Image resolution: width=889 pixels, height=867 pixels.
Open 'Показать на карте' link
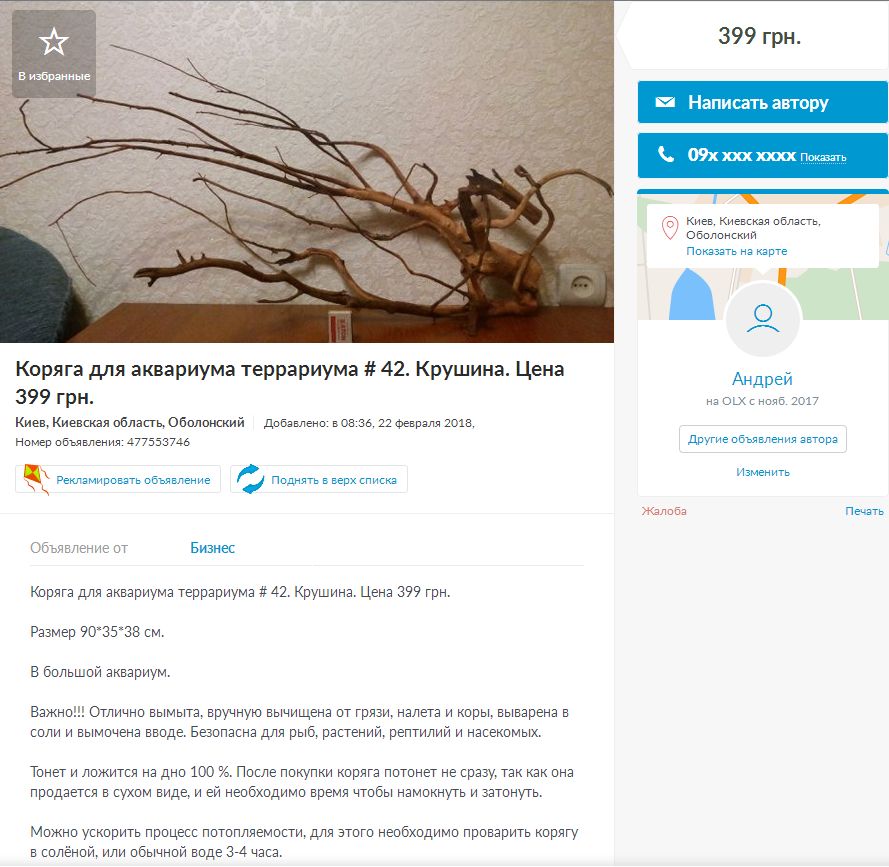click(x=736, y=251)
